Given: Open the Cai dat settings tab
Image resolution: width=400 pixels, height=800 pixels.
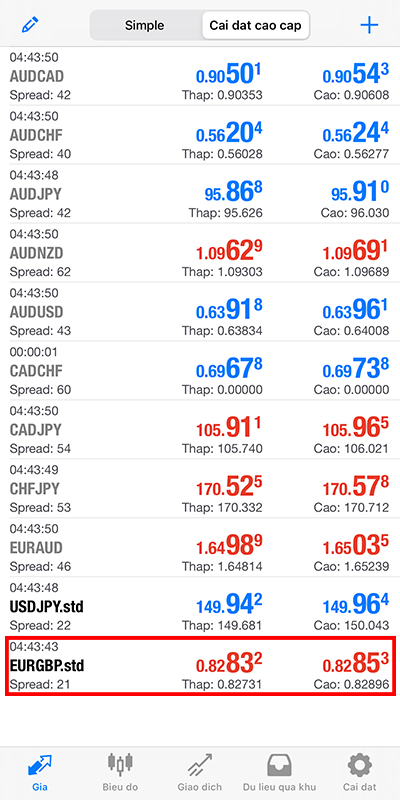Looking at the screenshot, I should pos(360,771).
